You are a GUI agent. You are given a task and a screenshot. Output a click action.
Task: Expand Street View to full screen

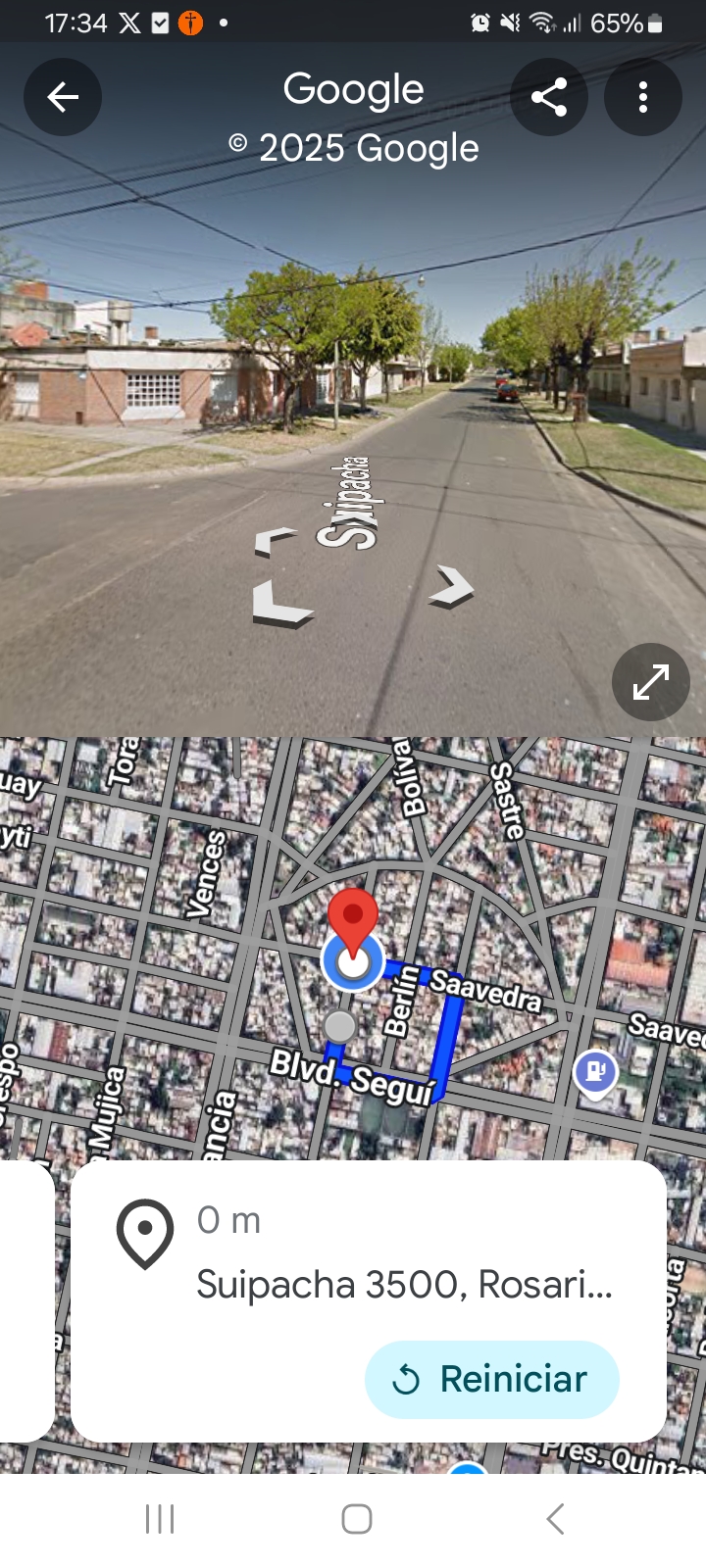pyautogui.click(x=650, y=682)
